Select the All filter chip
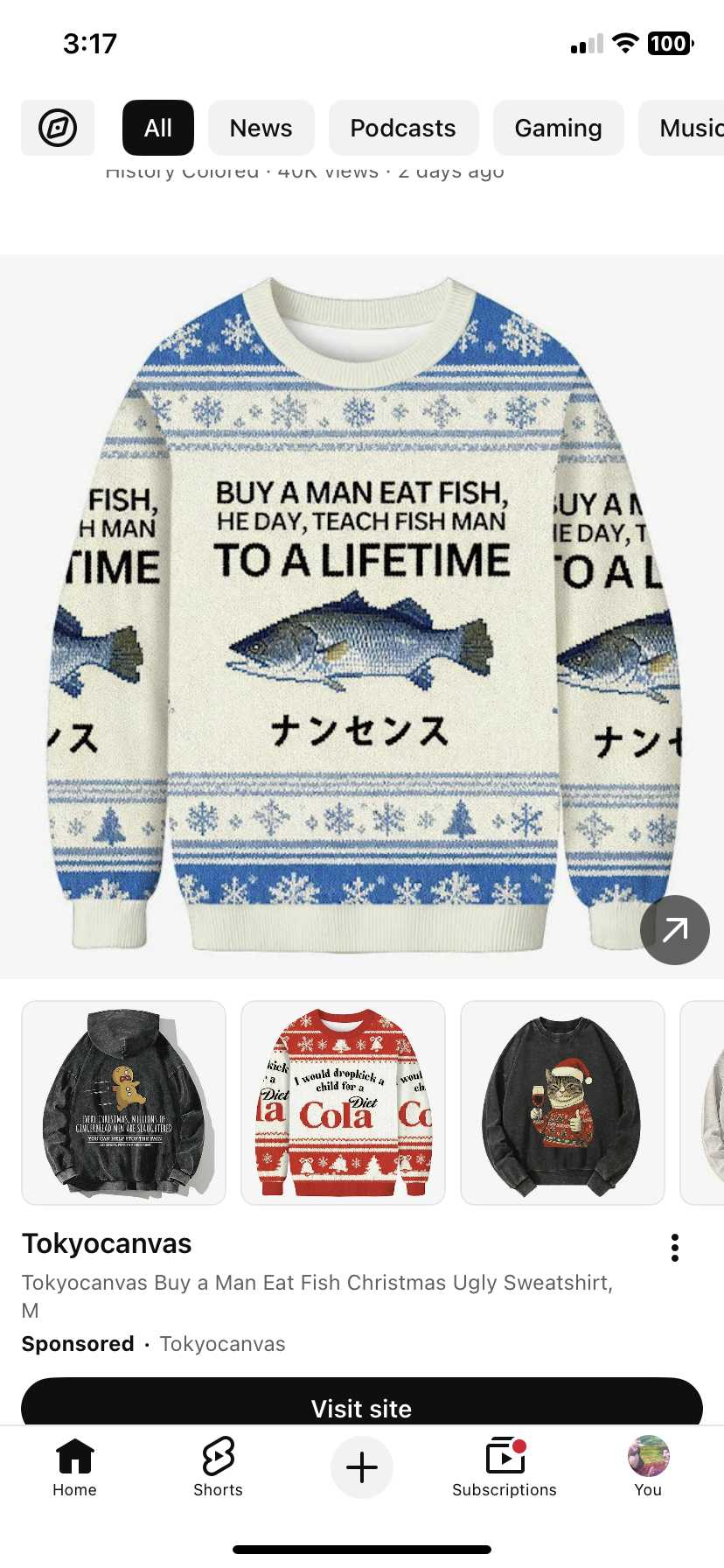The height and width of the screenshot is (1568, 724). coord(158,128)
